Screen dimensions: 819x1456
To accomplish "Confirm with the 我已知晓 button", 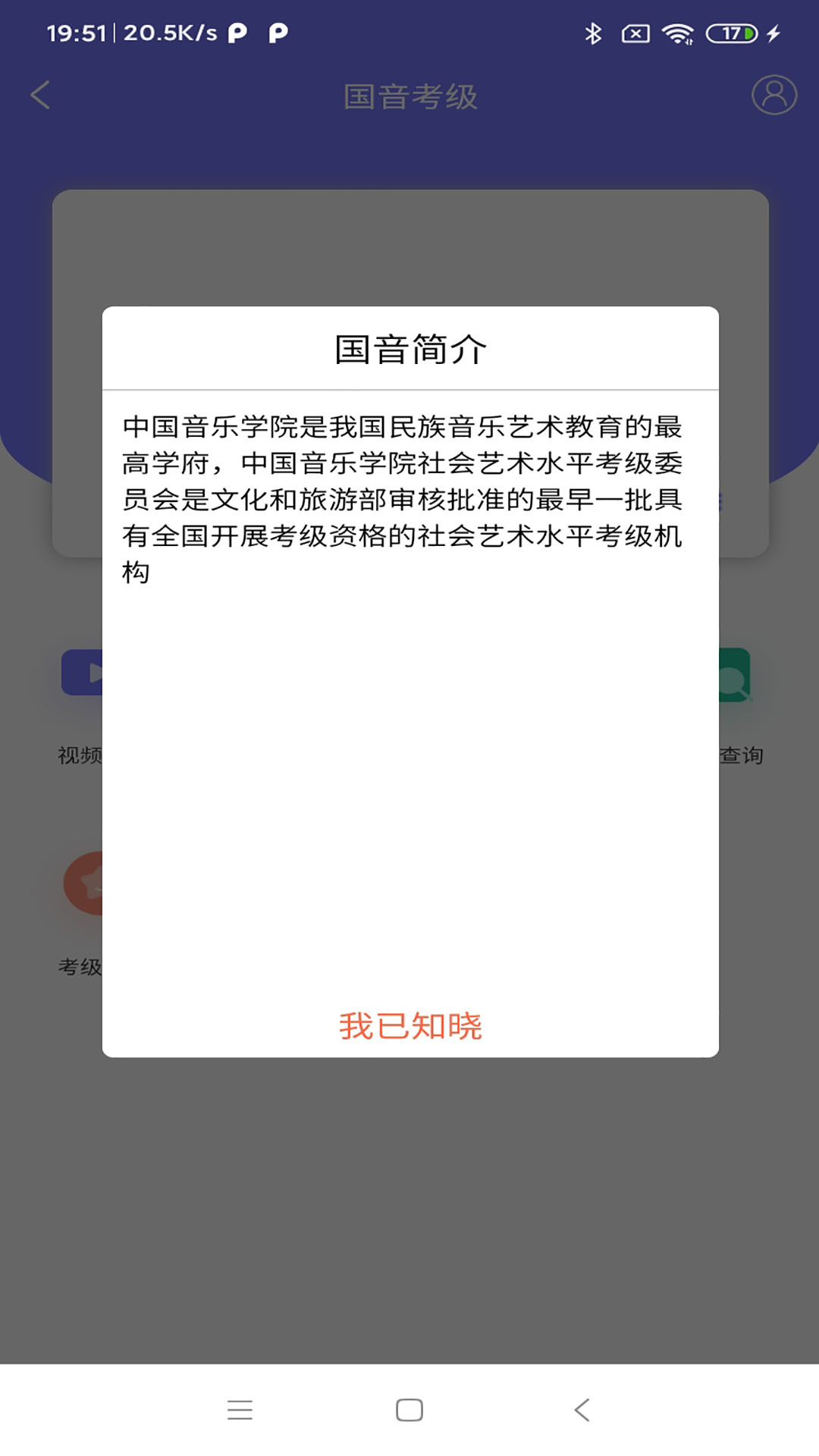I will [x=410, y=1026].
